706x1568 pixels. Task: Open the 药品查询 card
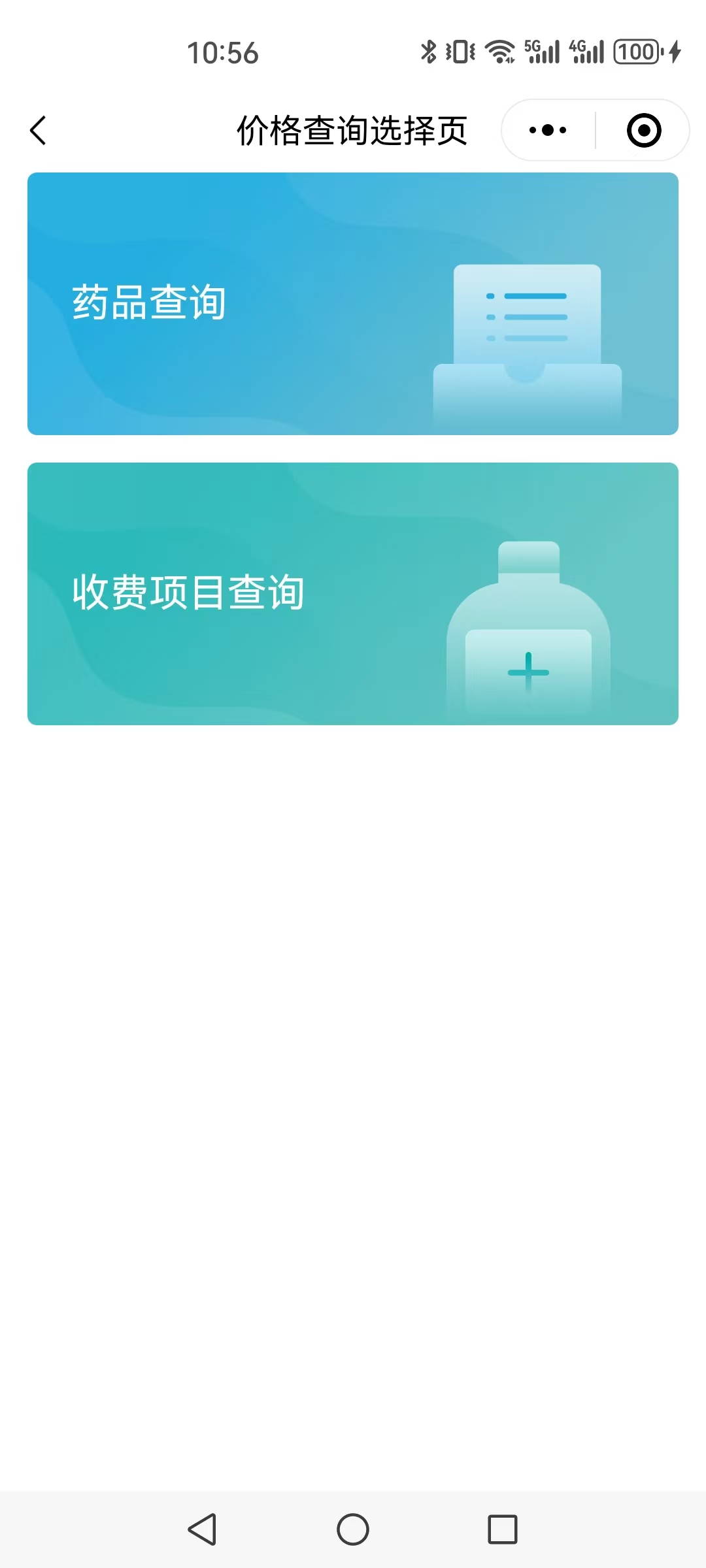(353, 304)
